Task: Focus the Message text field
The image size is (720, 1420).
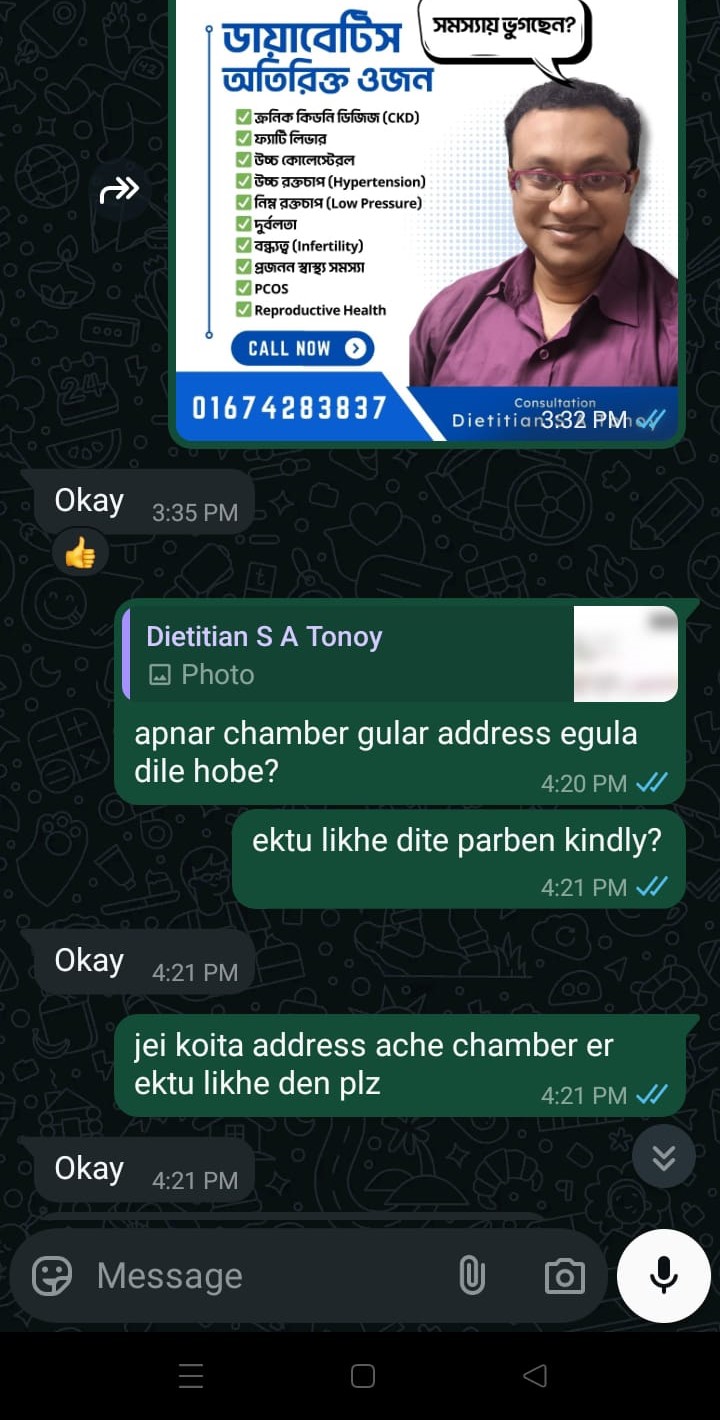Action: 260,1276
